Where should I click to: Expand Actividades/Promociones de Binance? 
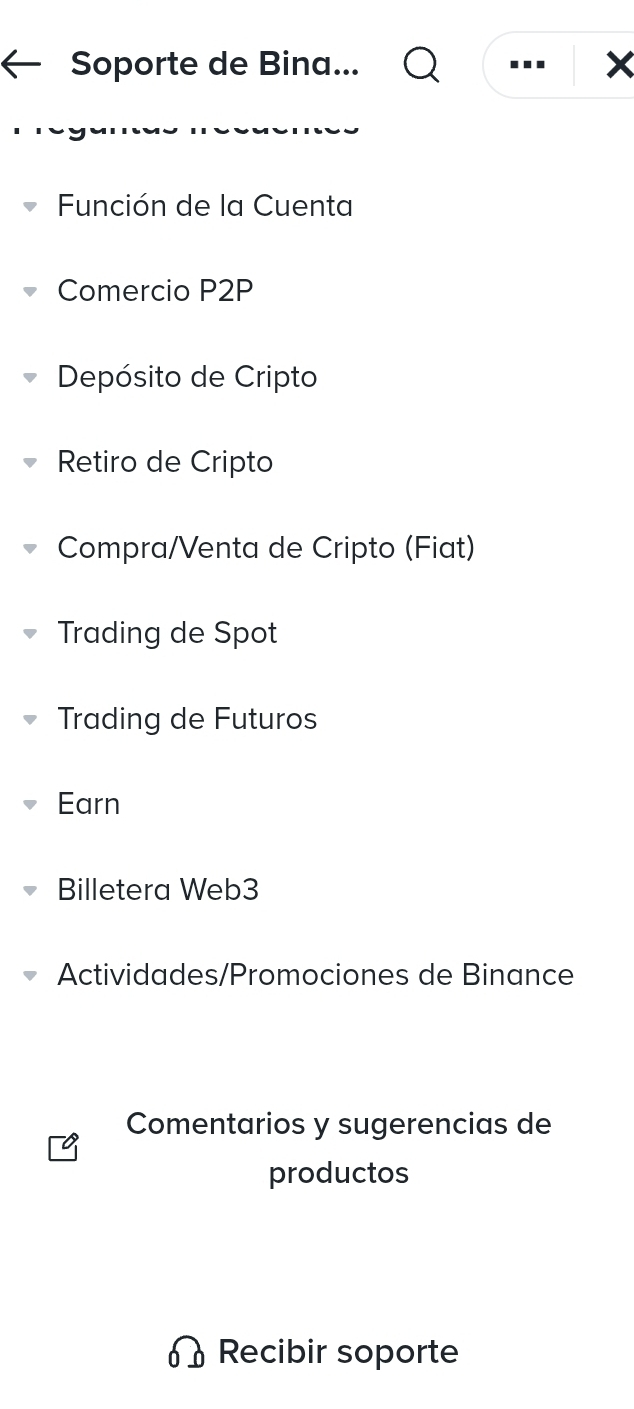[315, 975]
